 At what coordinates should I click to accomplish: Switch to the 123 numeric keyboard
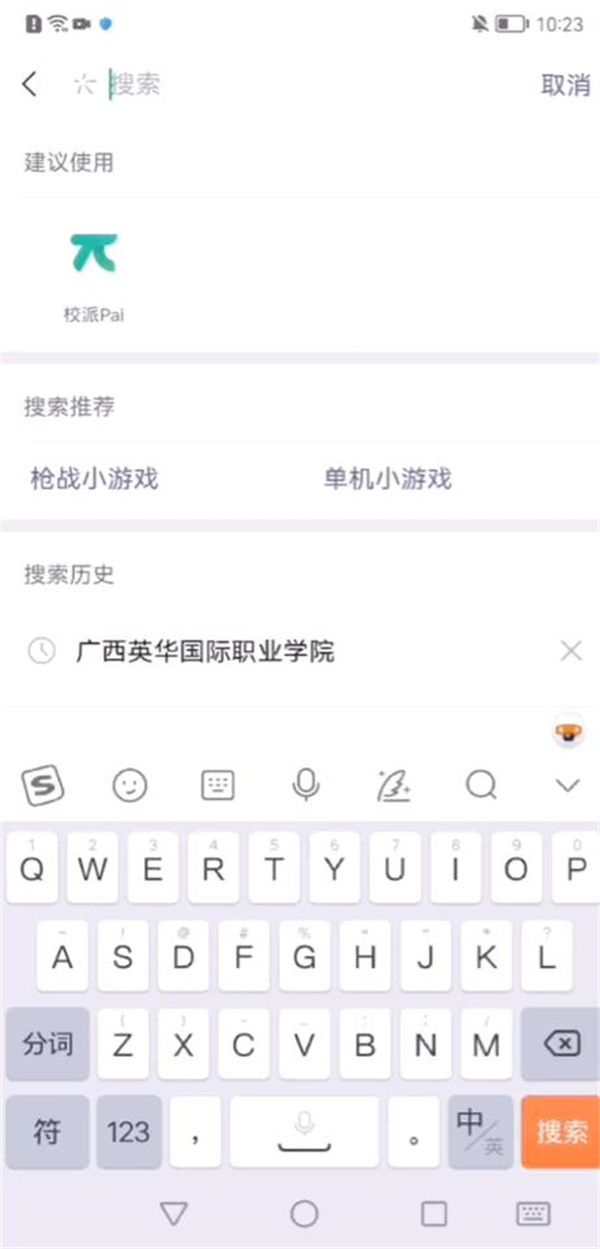[x=129, y=1132]
